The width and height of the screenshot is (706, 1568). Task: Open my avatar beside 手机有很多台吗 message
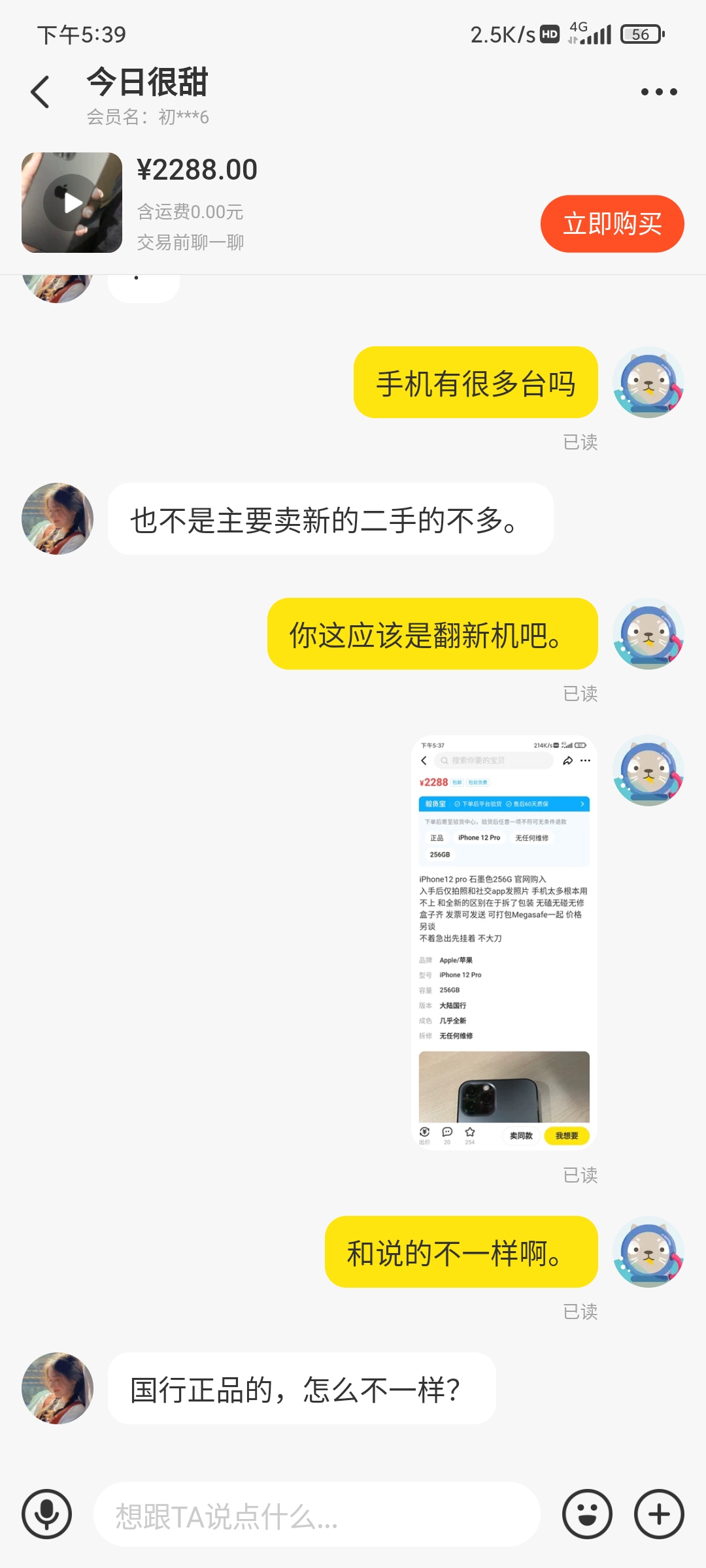[648, 382]
